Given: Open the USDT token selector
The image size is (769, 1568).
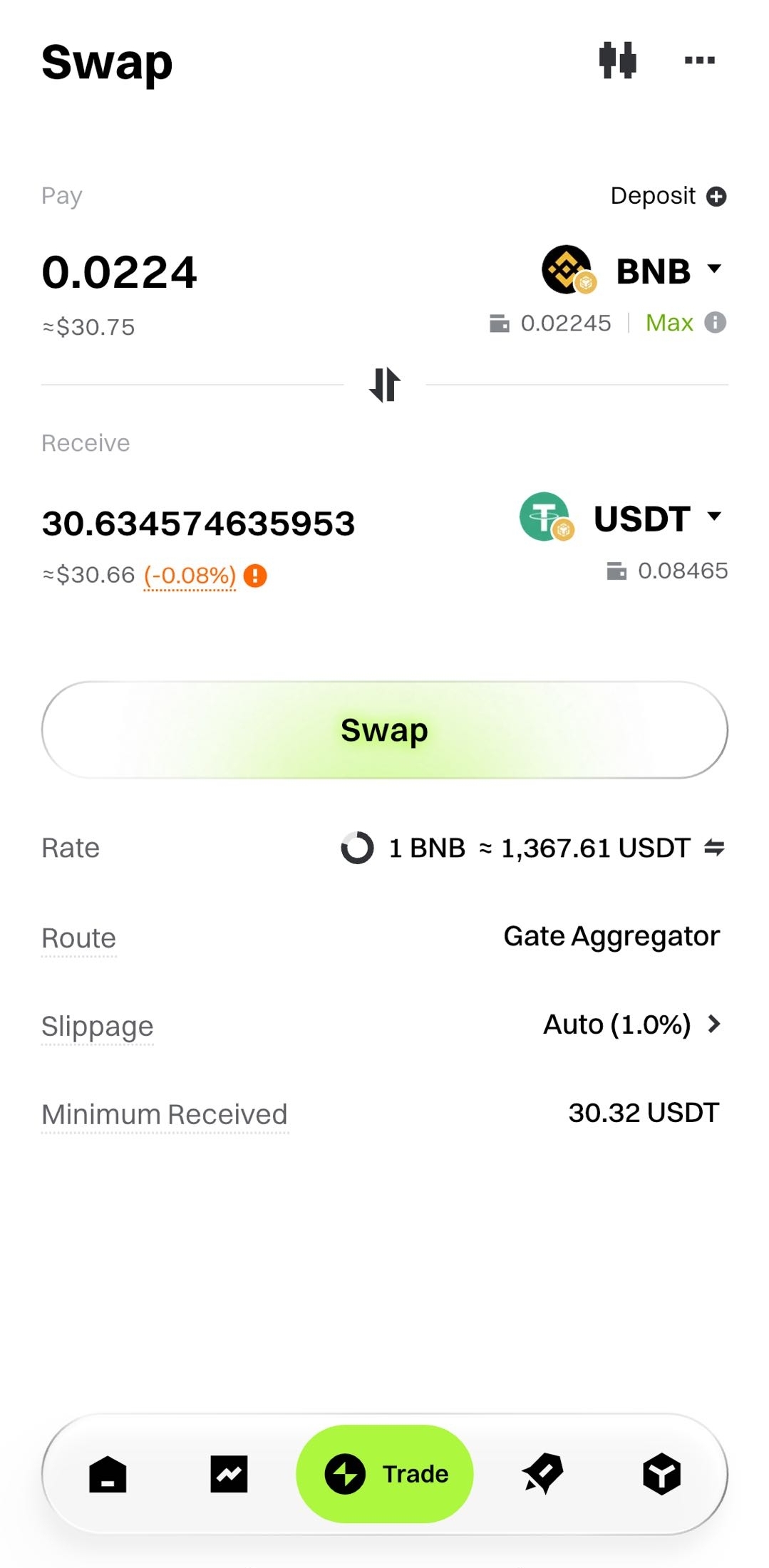Looking at the screenshot, I should (621, 518).
